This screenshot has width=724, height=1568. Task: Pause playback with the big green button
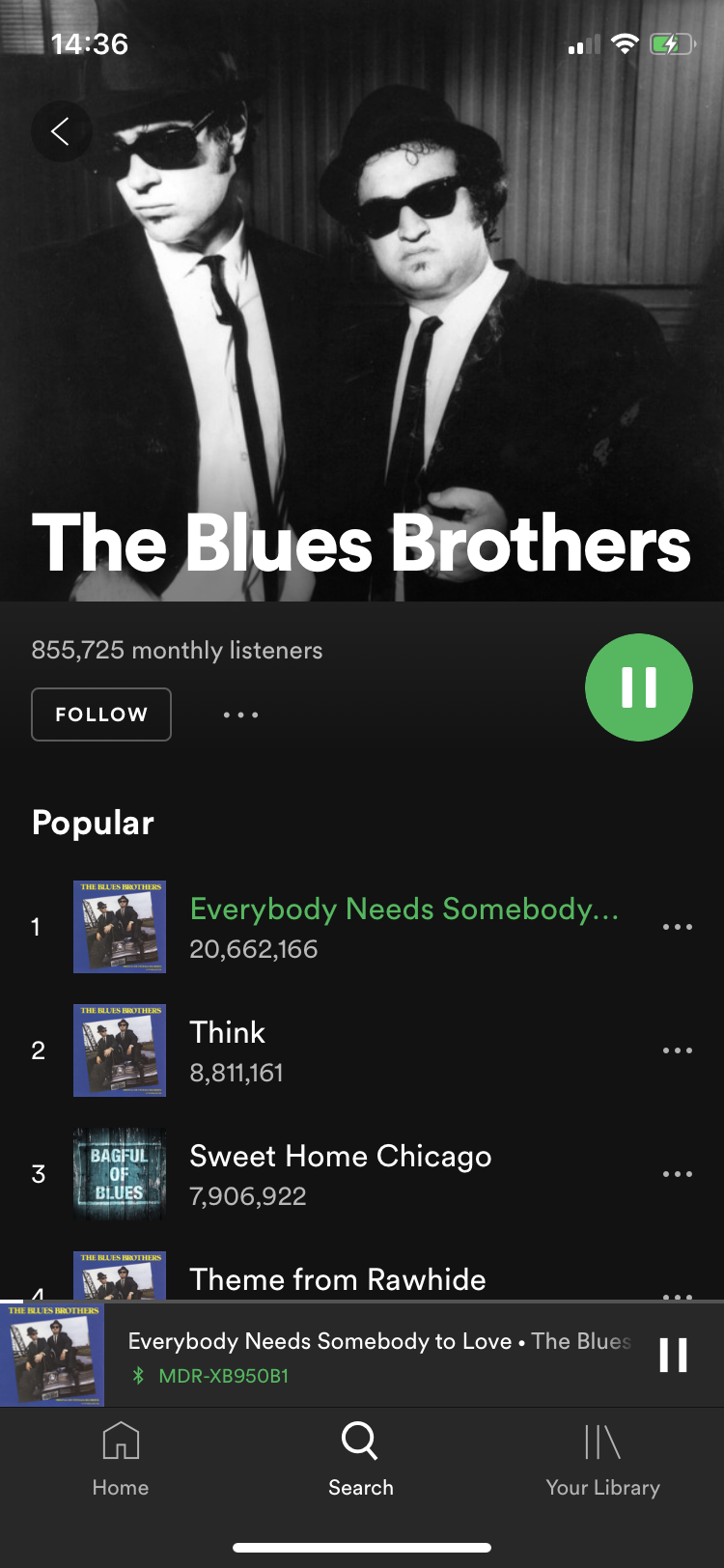[639, 687]
